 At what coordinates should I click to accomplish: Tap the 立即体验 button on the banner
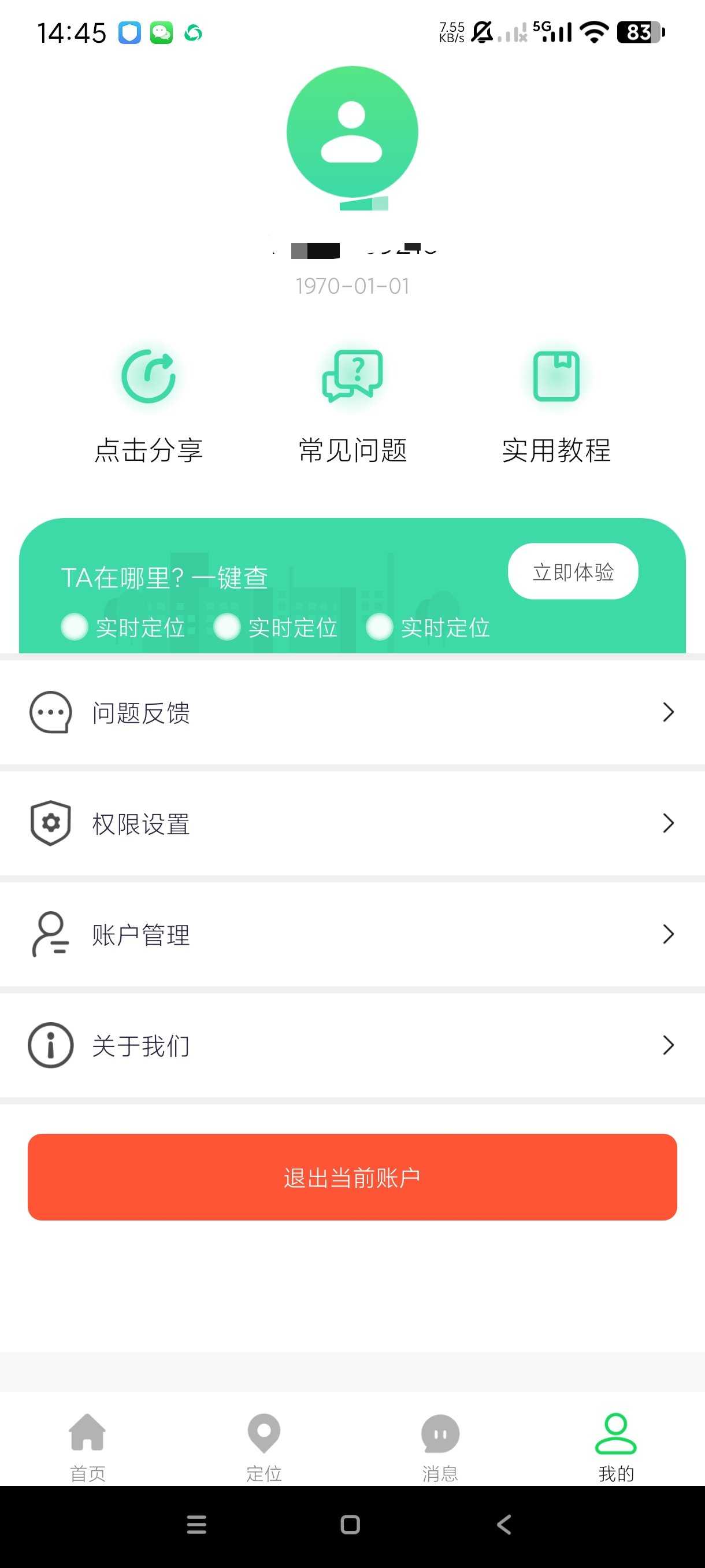(x=573, y=572)
